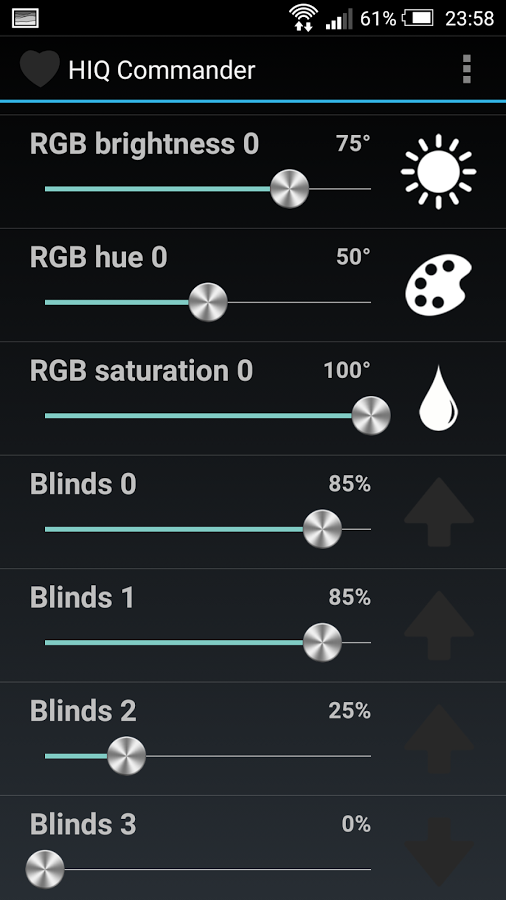Screen dimensions: 506x900
Task: Tap the droplet icon for RGB saturation
Action: click(x=439, y=398)
